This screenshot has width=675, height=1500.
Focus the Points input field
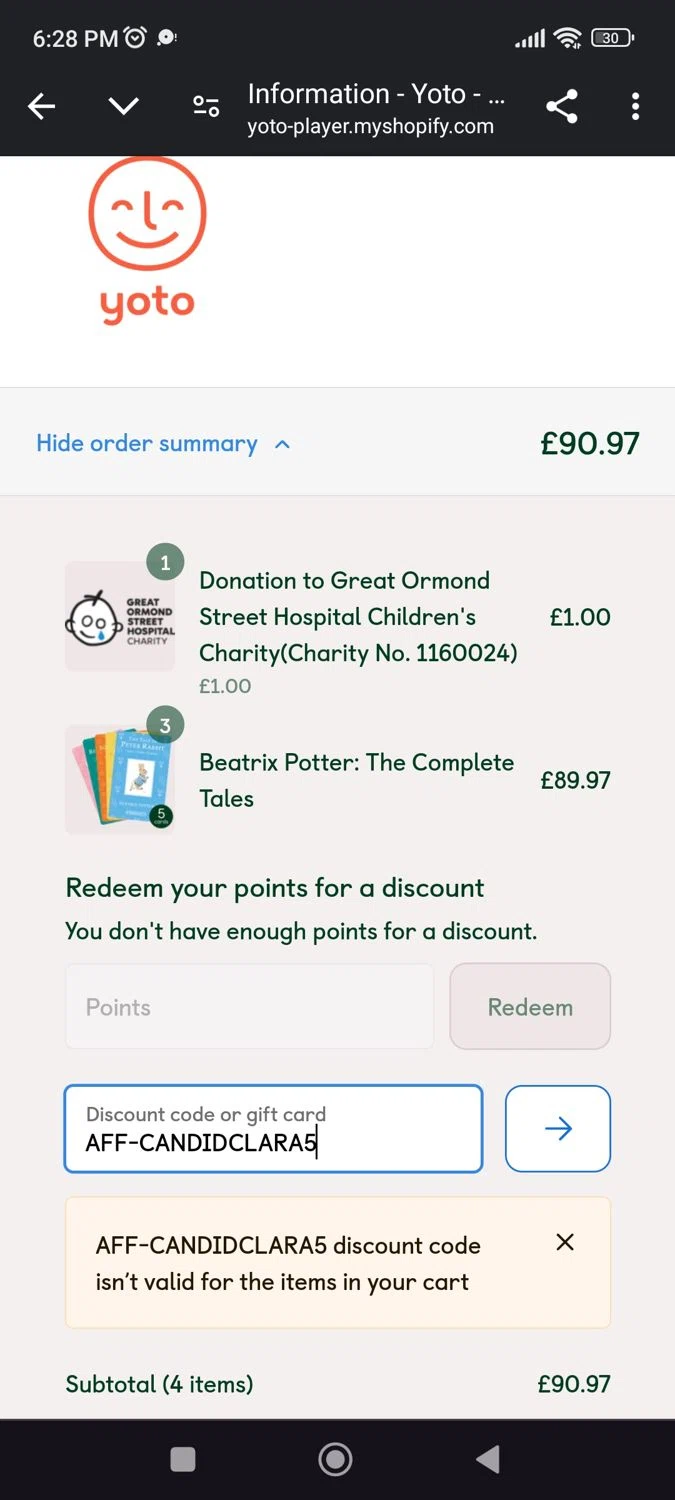(x=250, y=1007)
